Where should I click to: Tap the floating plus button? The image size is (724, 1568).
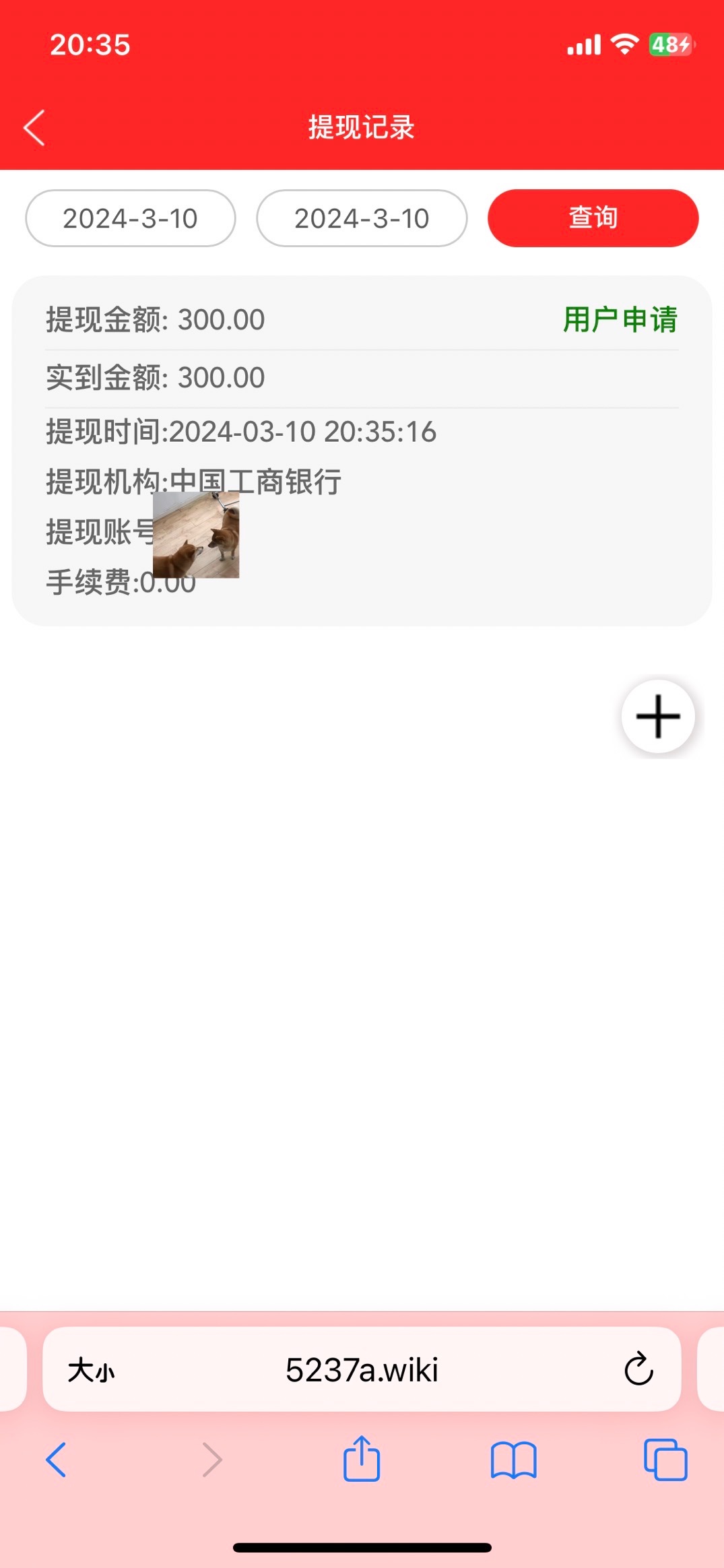pyautogui.click(x=658, y=716)
